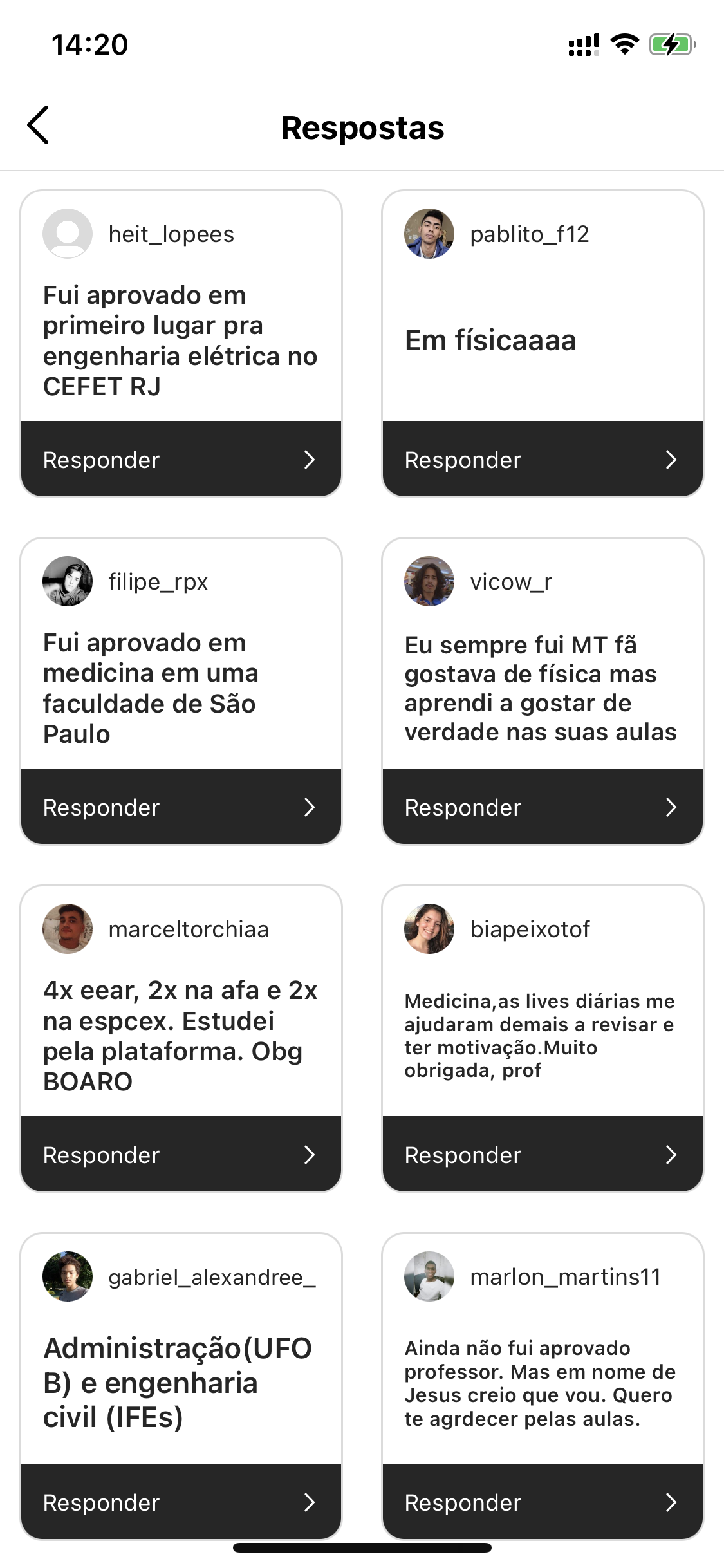The width and height of the screenshot is (724, 1568).
Task: Hit Responder under biapeixotof's message
Action: [x=543, y=1155]
